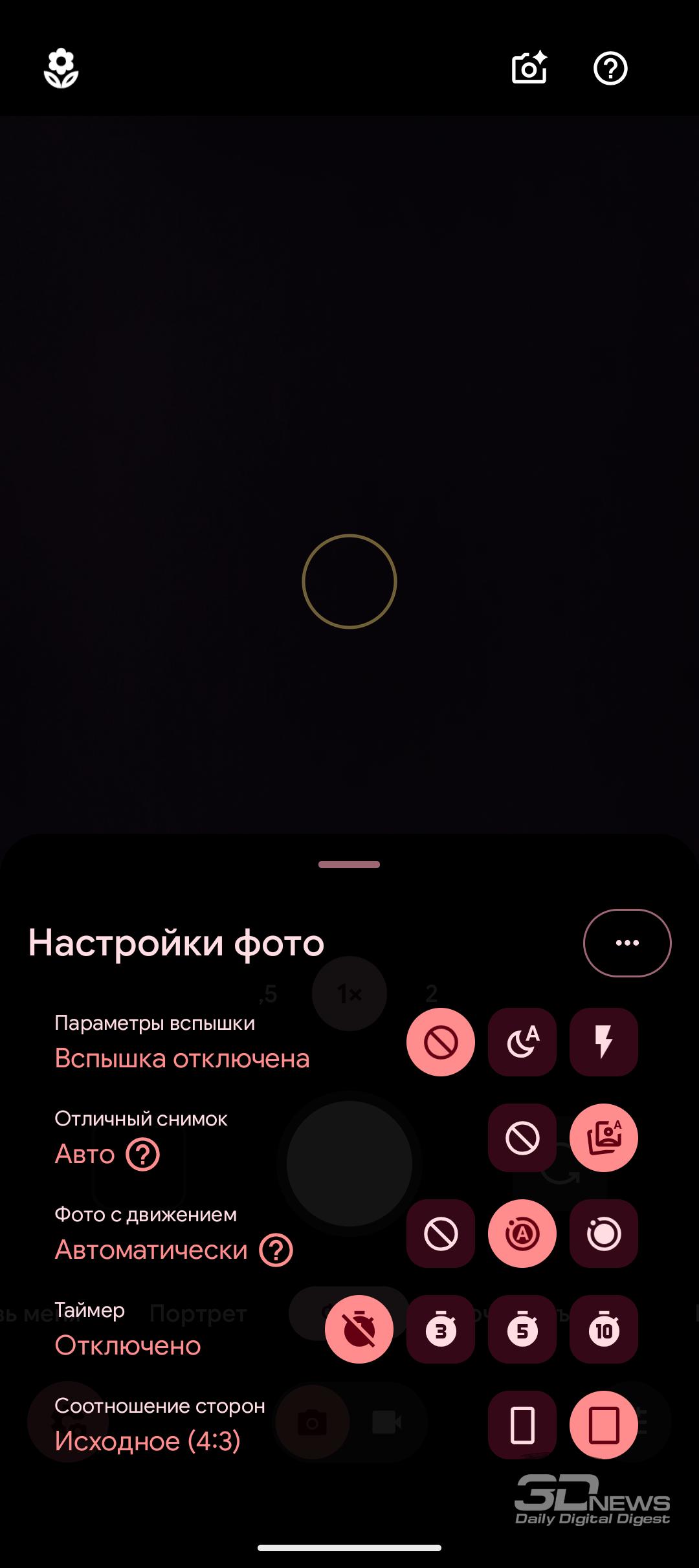
Task: Turn motion photo always on
Action: pos(604,1234)
